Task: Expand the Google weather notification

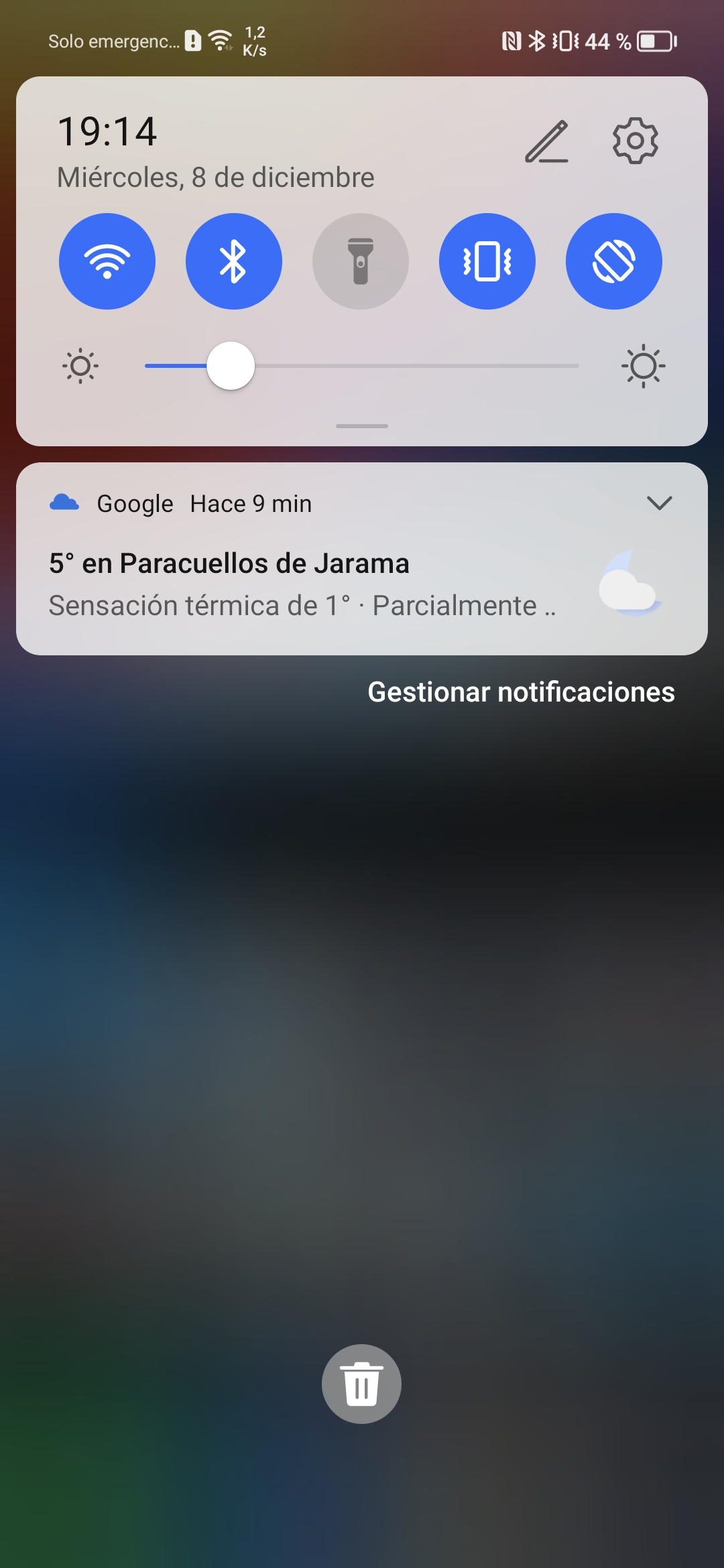Action: pyautogui.click(x=660, y=503)
